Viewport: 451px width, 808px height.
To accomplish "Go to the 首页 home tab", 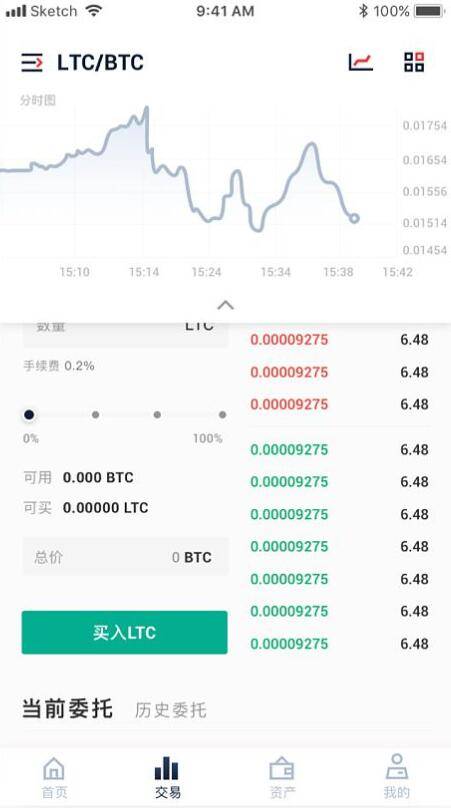I will [54, 777].
